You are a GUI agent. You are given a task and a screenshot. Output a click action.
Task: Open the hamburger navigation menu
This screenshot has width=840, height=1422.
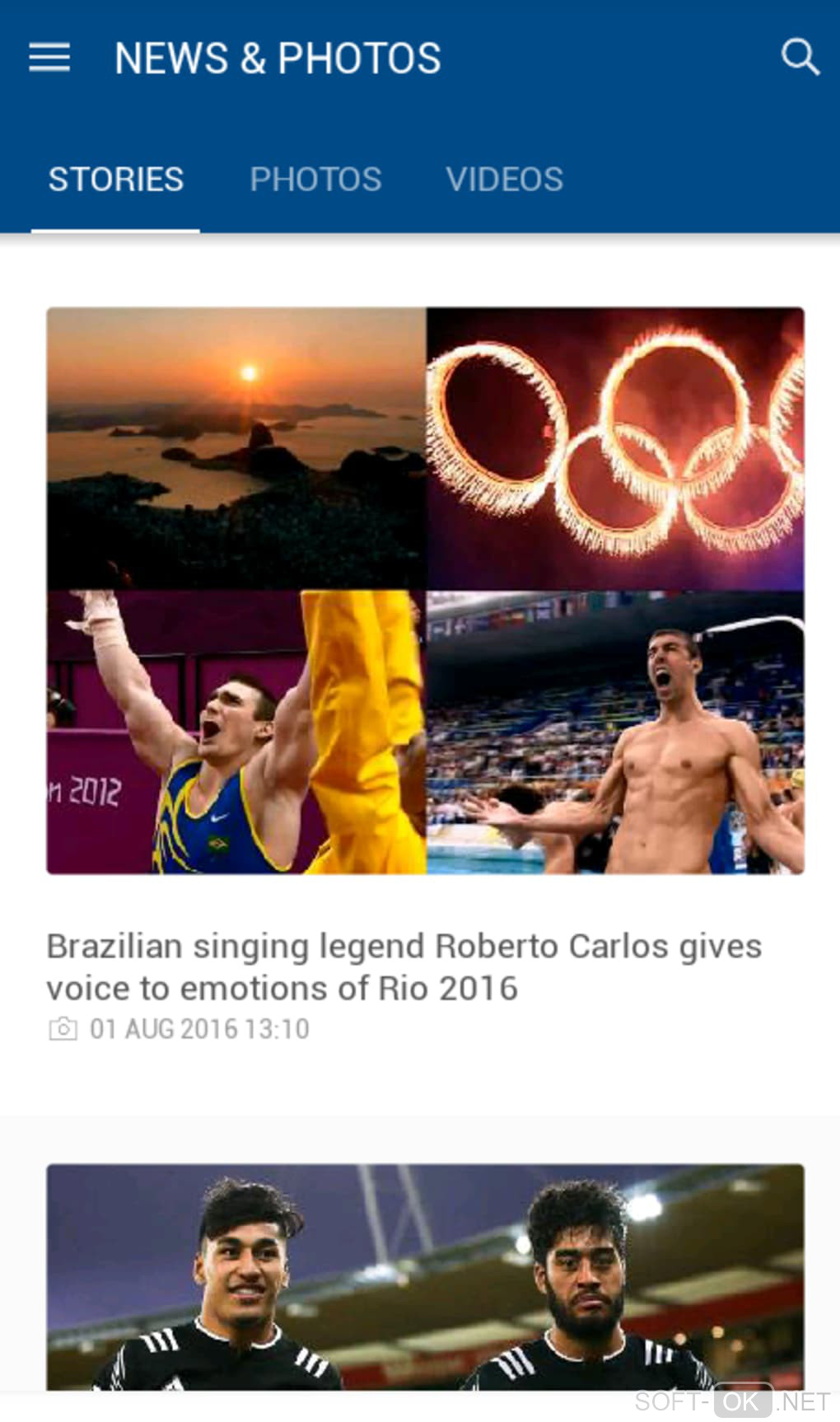pos(49,58)
